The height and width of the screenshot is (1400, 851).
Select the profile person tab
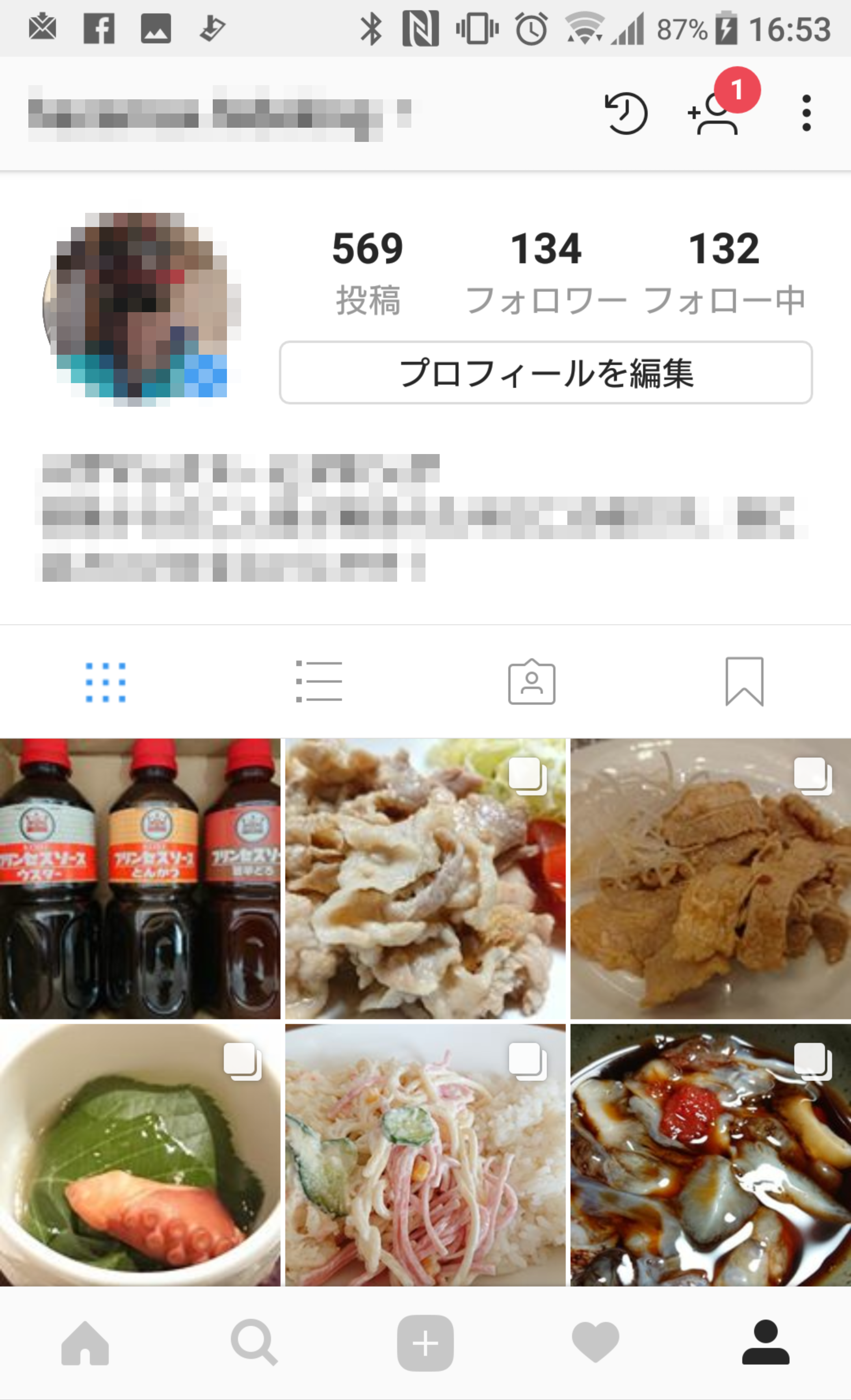pos(766,1343)
